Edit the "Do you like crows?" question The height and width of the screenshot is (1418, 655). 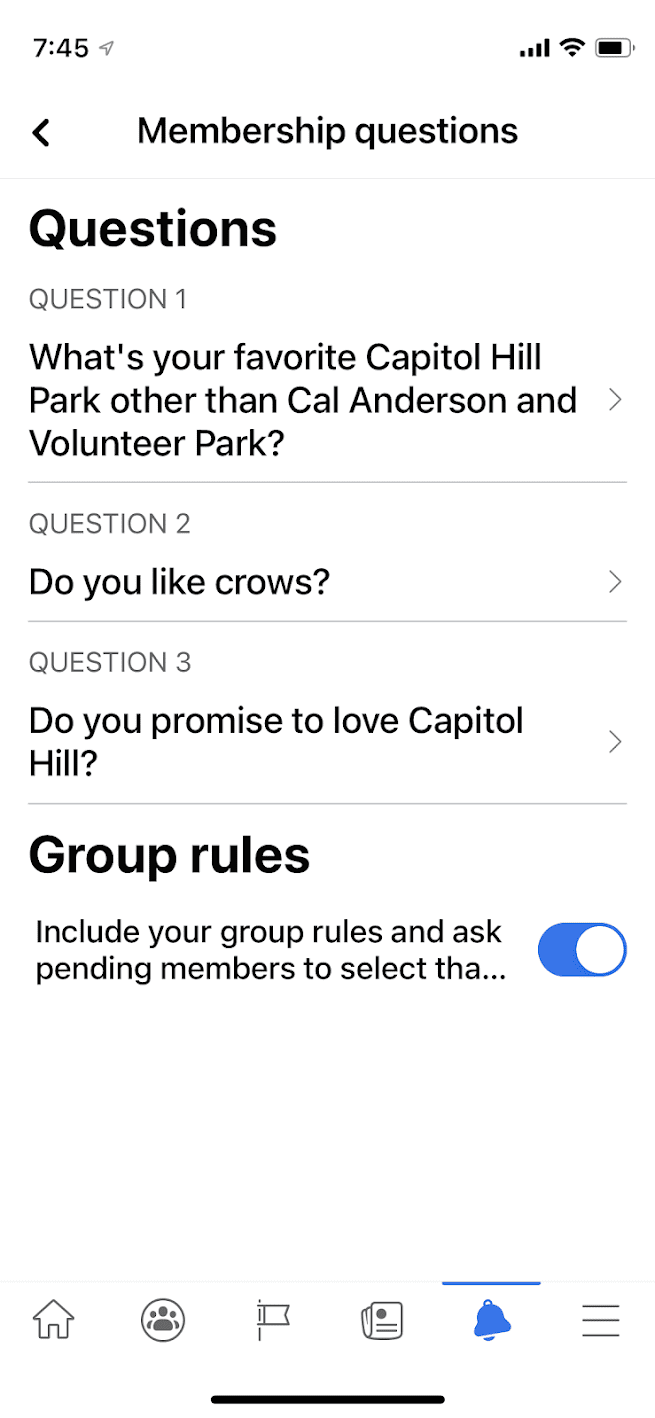[326, 582]
